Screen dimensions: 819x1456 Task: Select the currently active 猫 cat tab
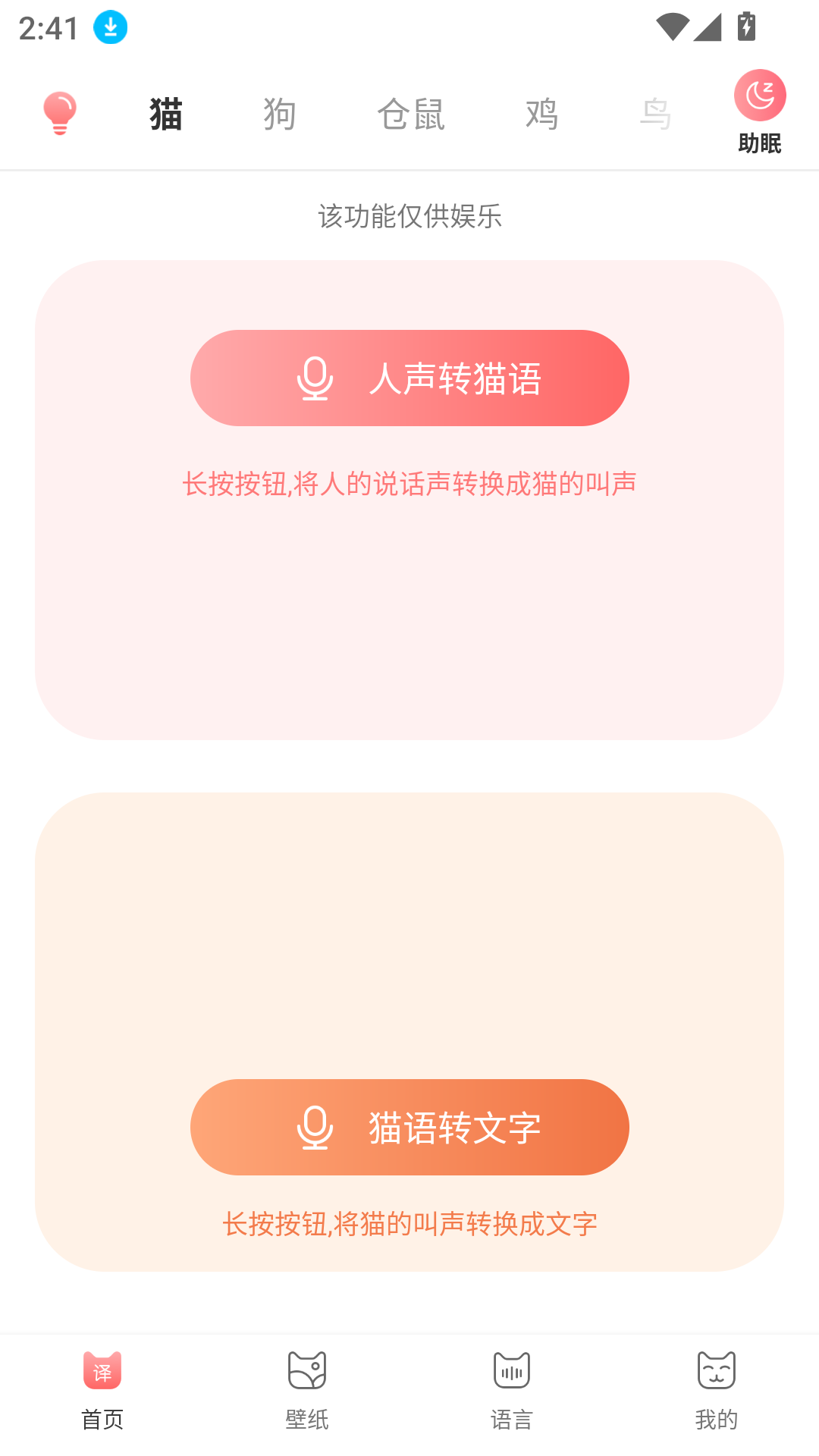(x=165, y=112)
